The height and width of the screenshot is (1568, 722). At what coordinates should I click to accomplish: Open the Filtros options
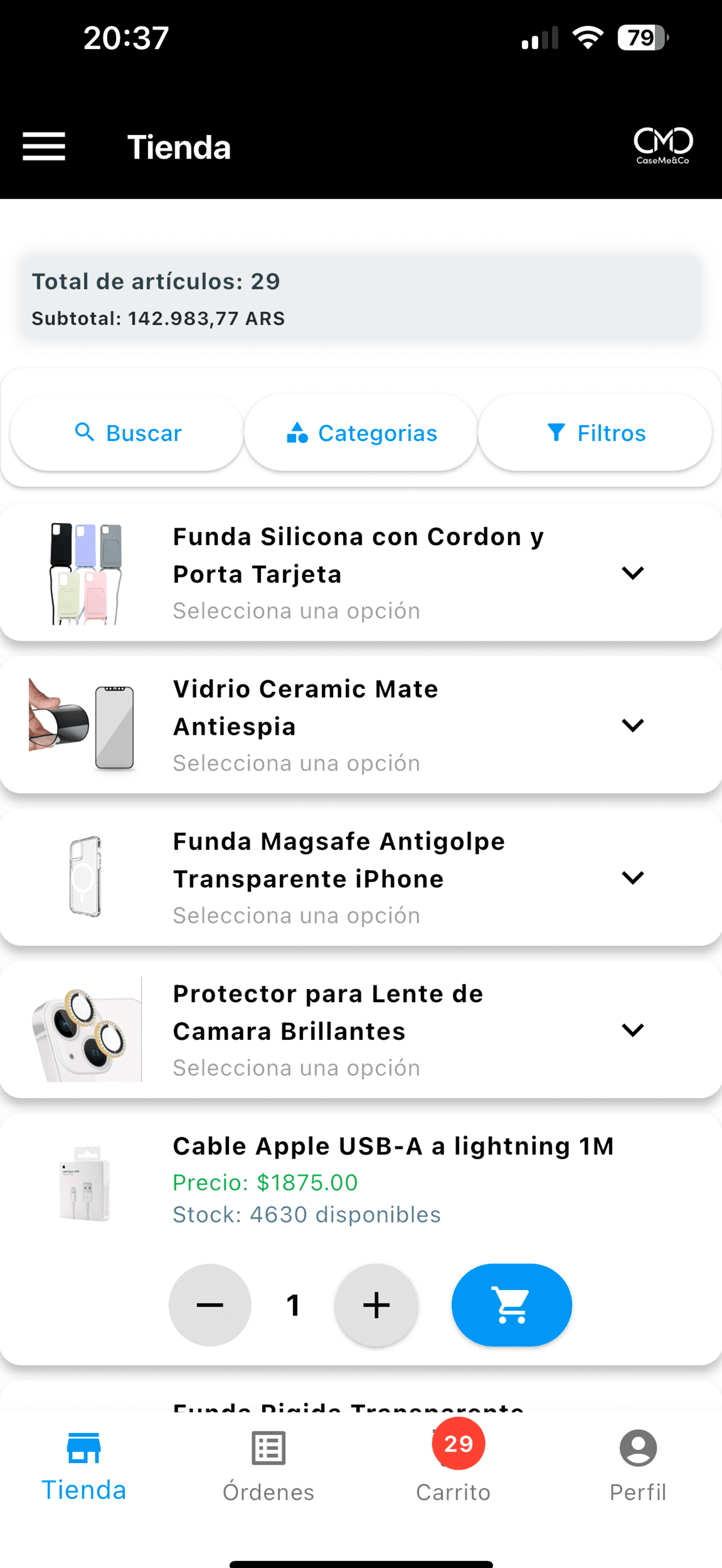(595, 433)
